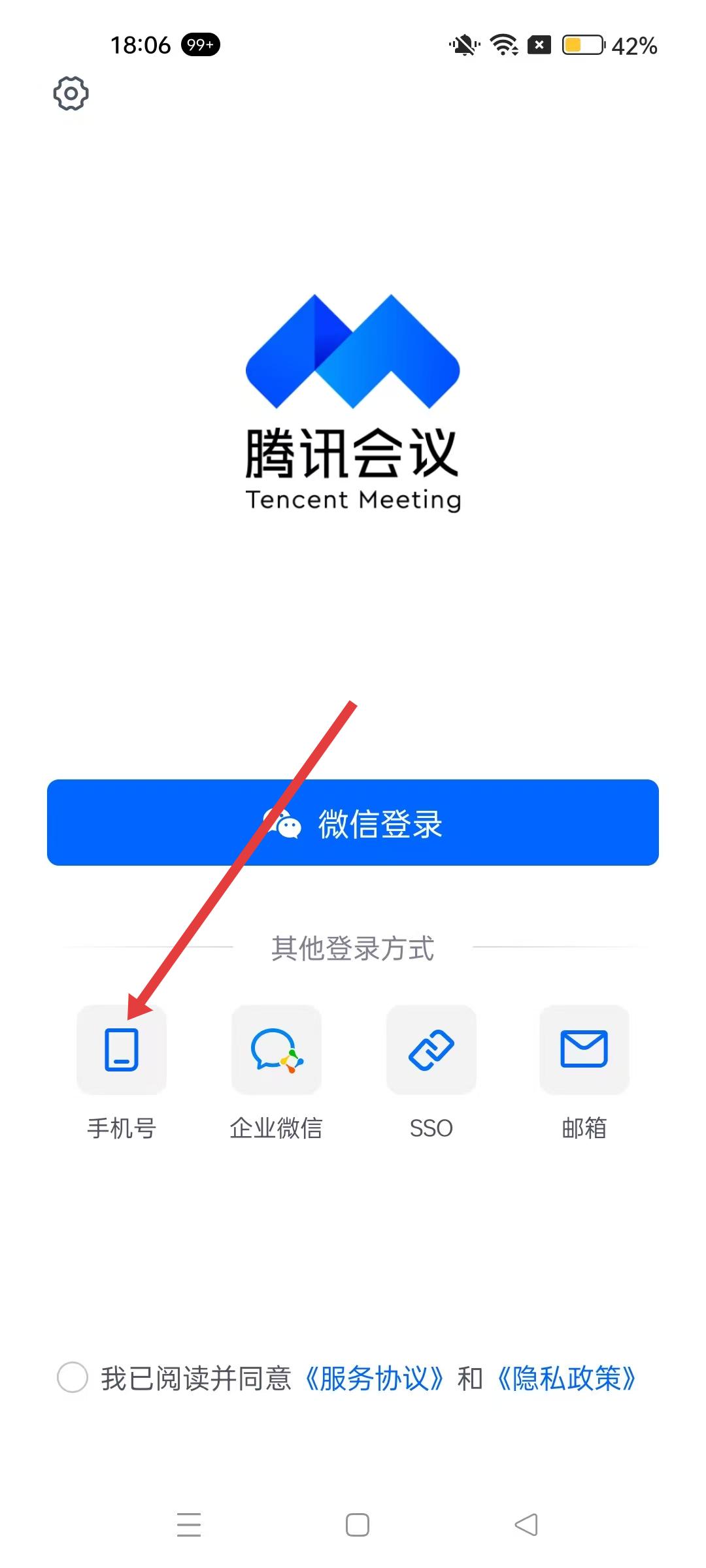Choose phone number (手机号) login

tap(122, 1050)
